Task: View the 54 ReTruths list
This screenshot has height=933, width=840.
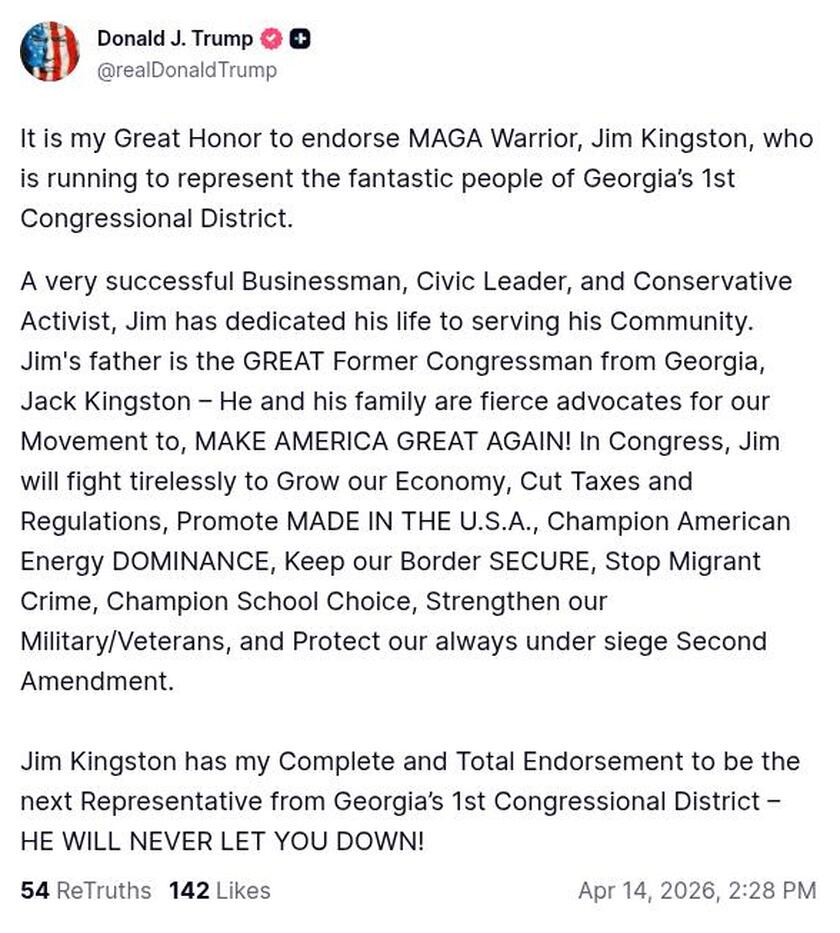Action: point(86,890)
